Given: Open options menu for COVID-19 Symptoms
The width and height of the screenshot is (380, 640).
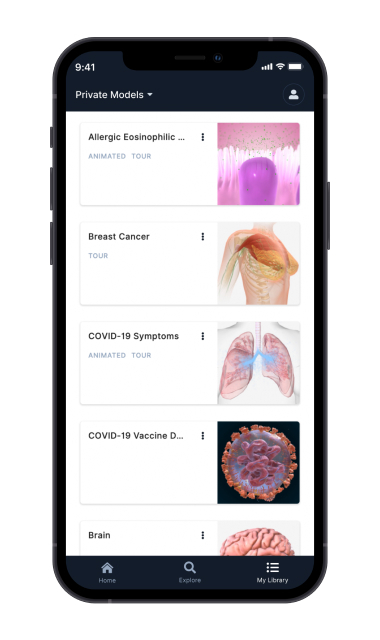Looking at the screenshot, I should (x=203, y=336).
